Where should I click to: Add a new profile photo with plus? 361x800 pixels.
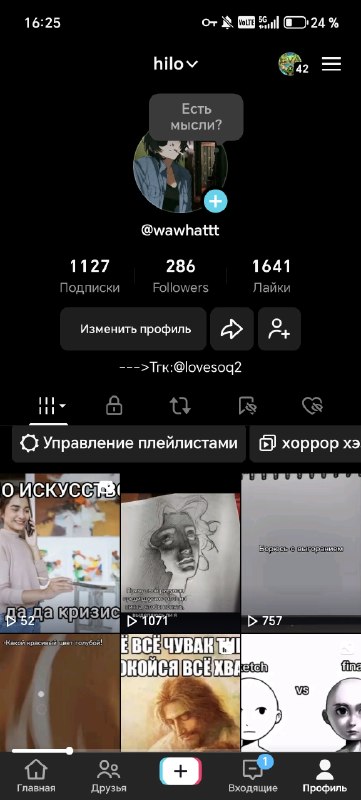coord(216,202)
